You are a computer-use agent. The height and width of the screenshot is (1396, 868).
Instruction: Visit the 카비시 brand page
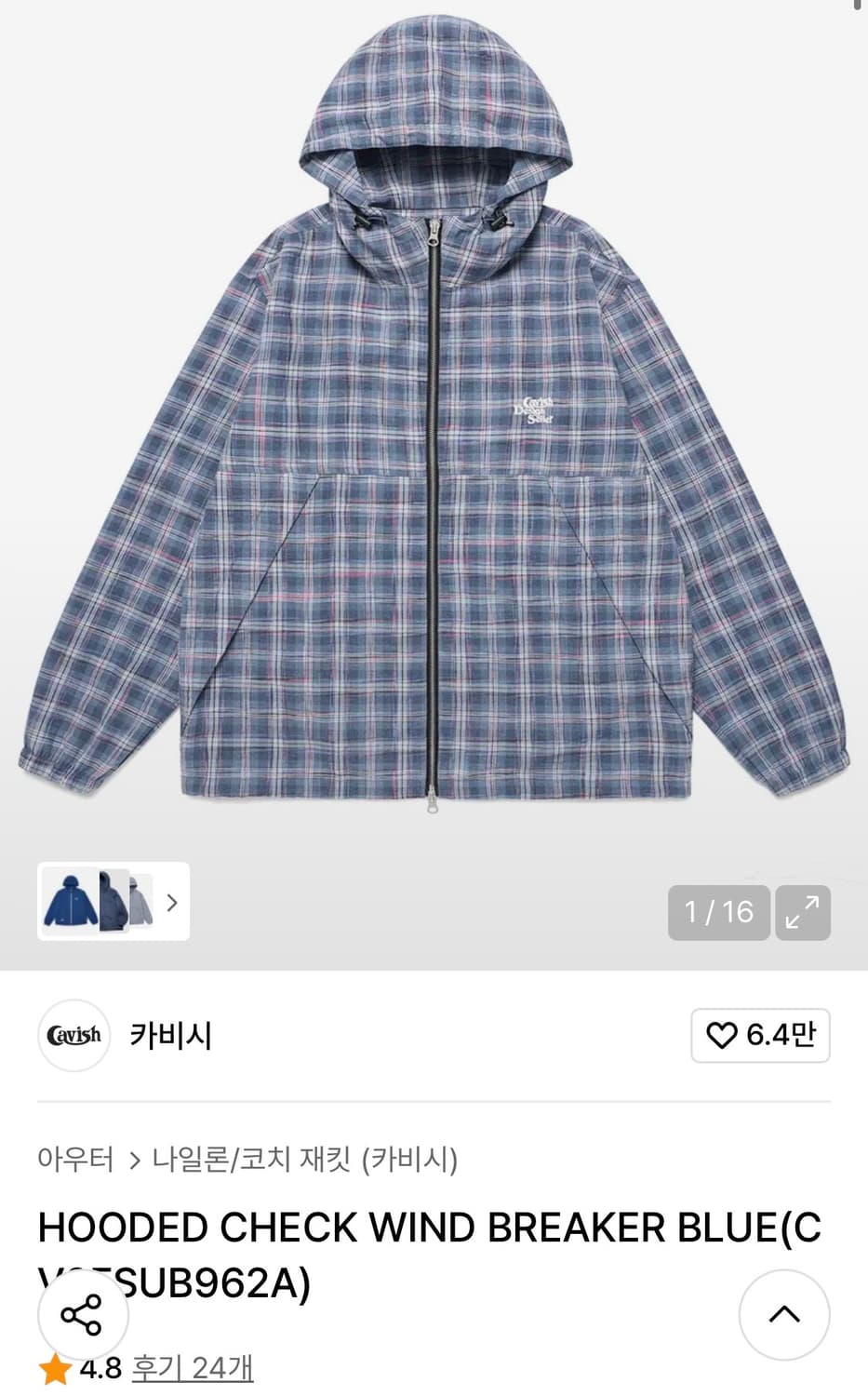point(170,1036)
